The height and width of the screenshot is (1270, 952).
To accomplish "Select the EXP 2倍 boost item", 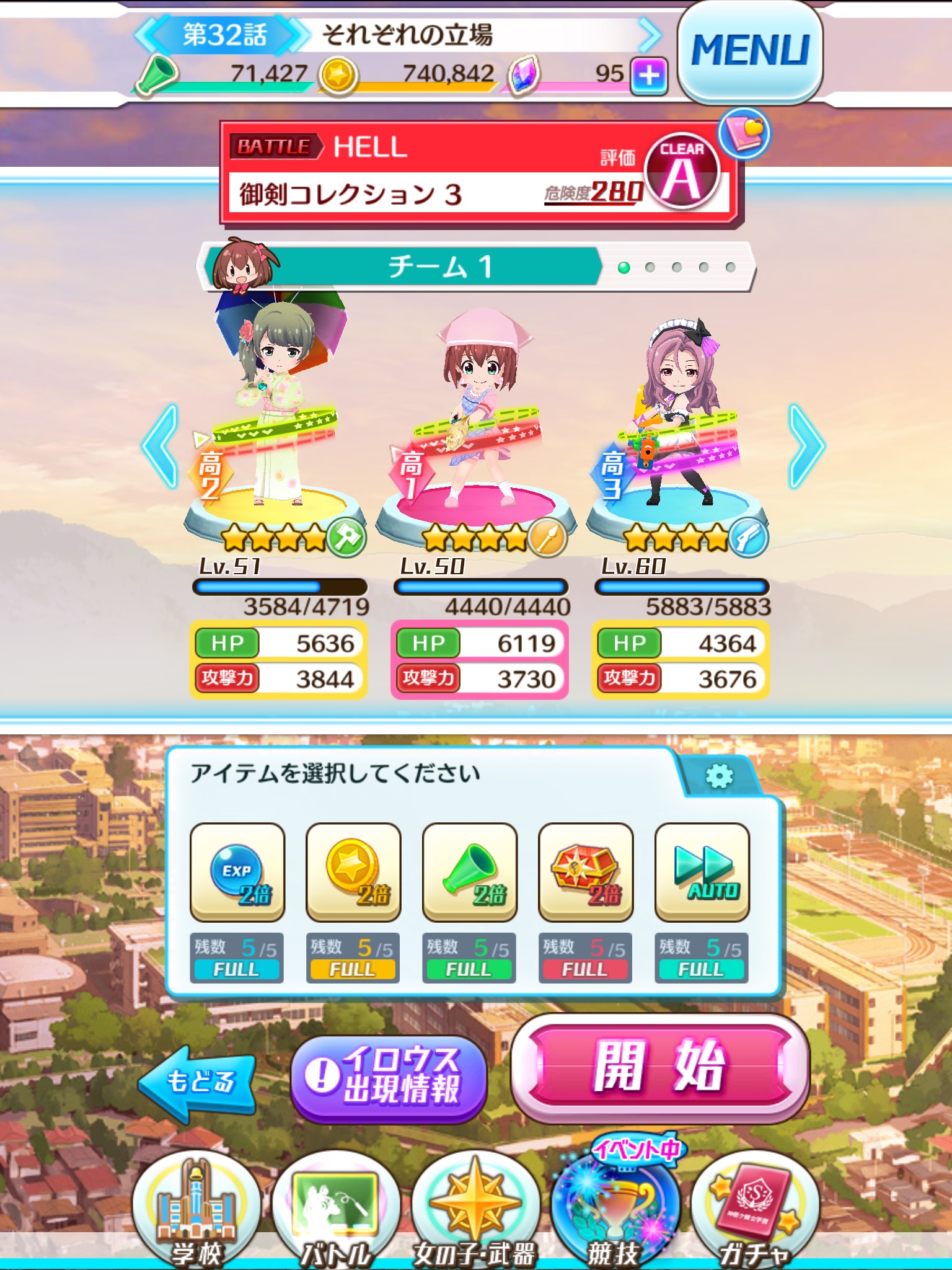I will coord(237,871).
